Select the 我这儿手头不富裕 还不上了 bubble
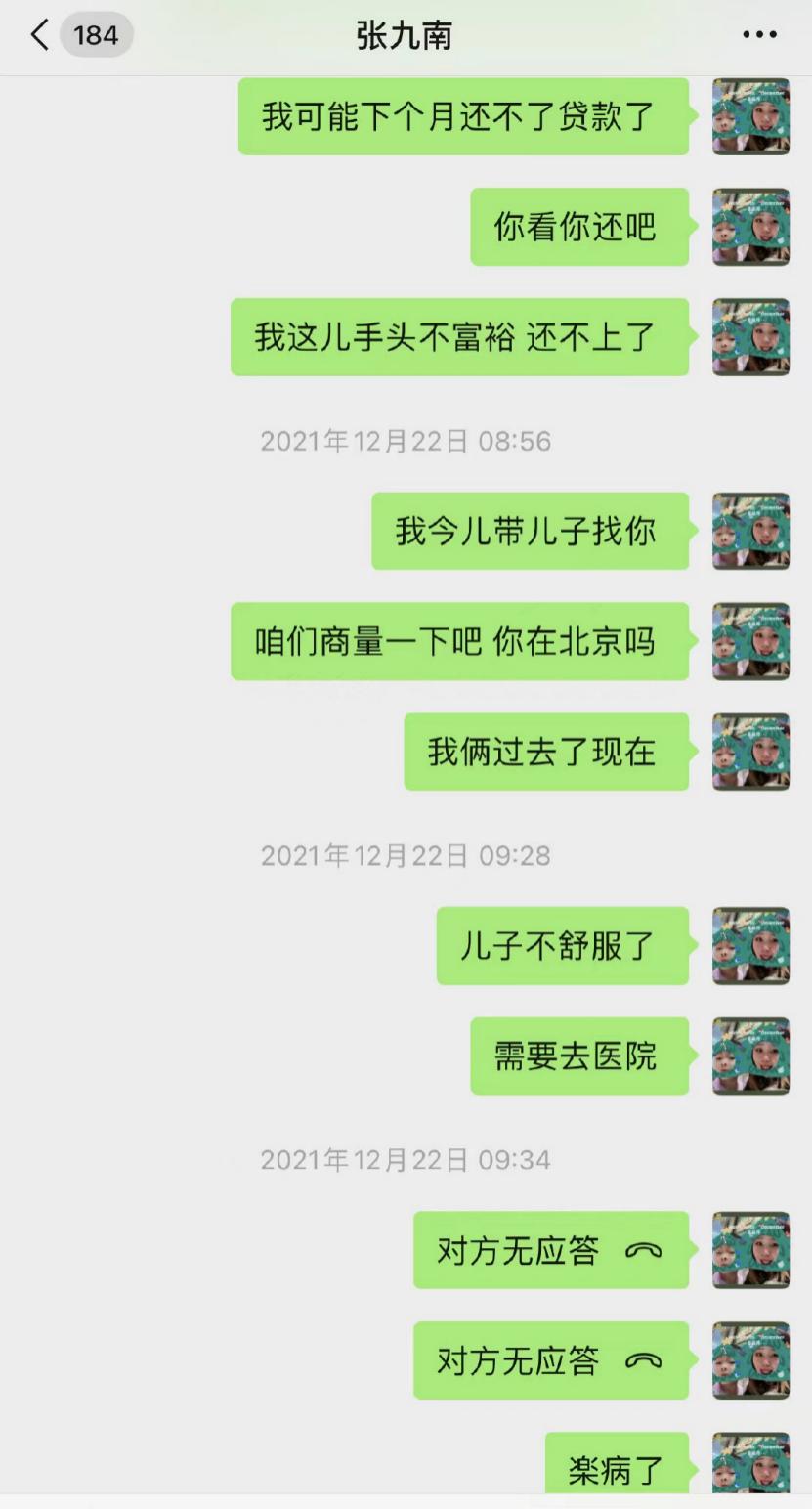The image size is (812, 1509). 459,337
